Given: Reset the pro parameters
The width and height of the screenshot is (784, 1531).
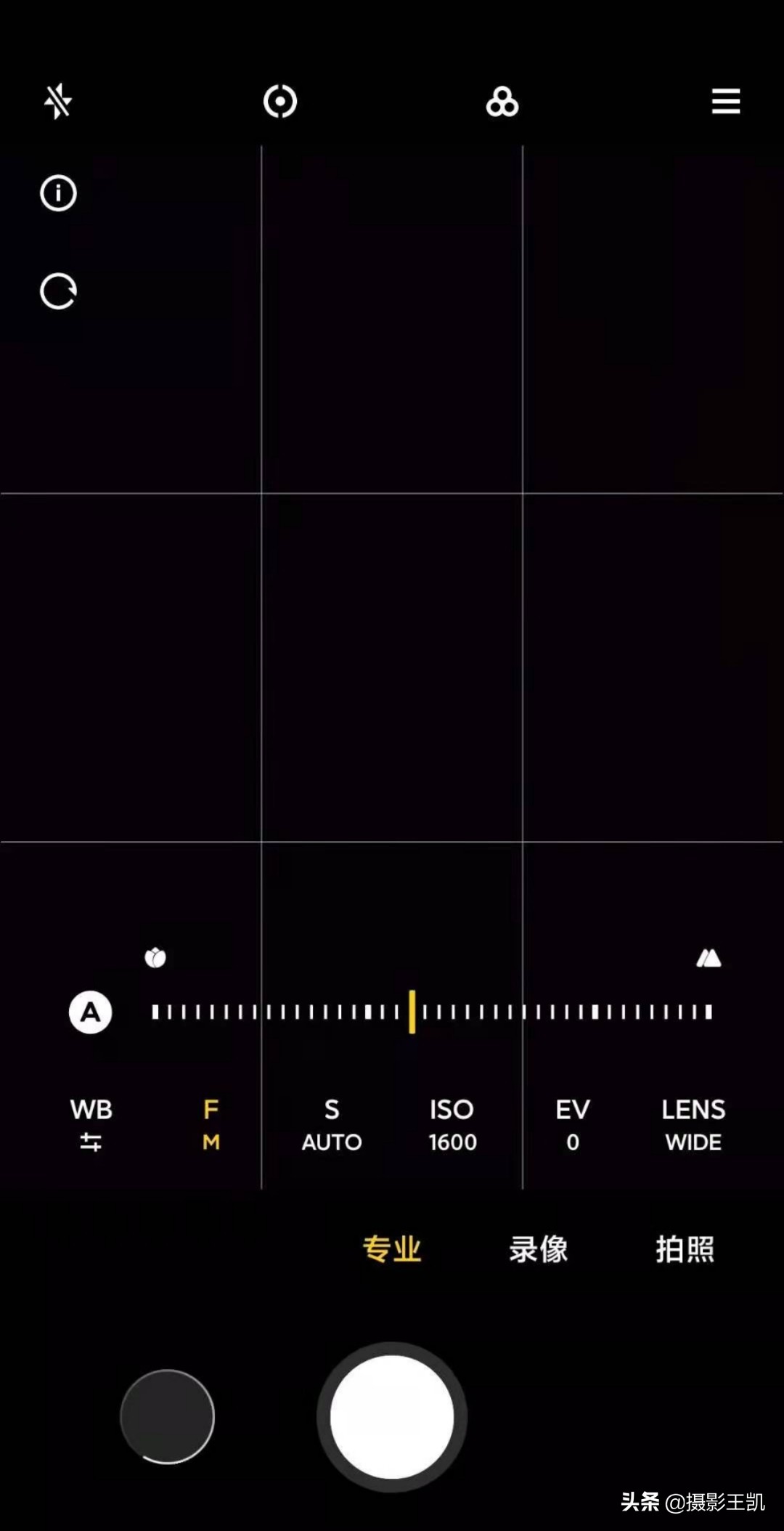Looking at the screenshot, I should click(x=58, y=292).
